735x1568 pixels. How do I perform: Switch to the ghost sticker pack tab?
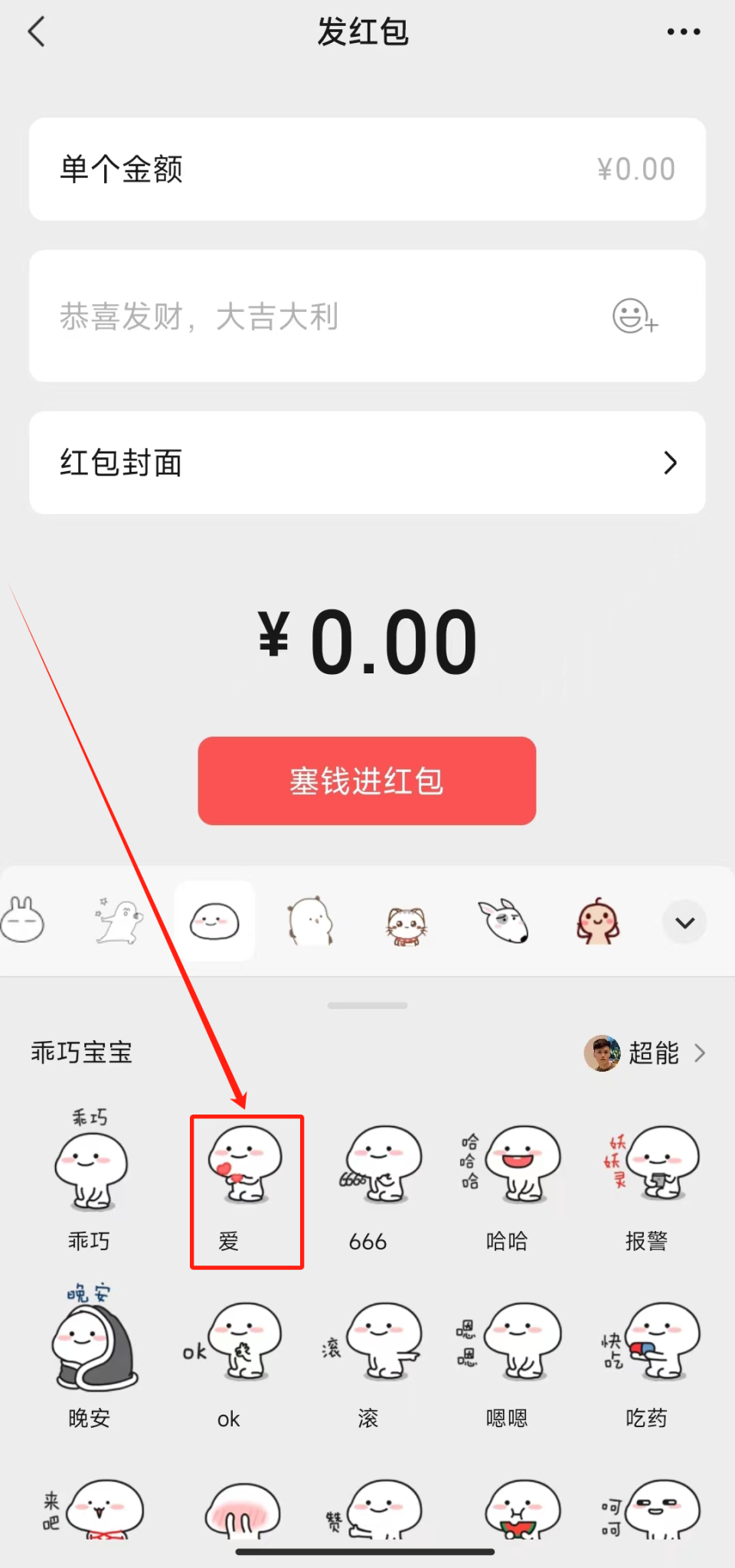click(x=119, y=921)
